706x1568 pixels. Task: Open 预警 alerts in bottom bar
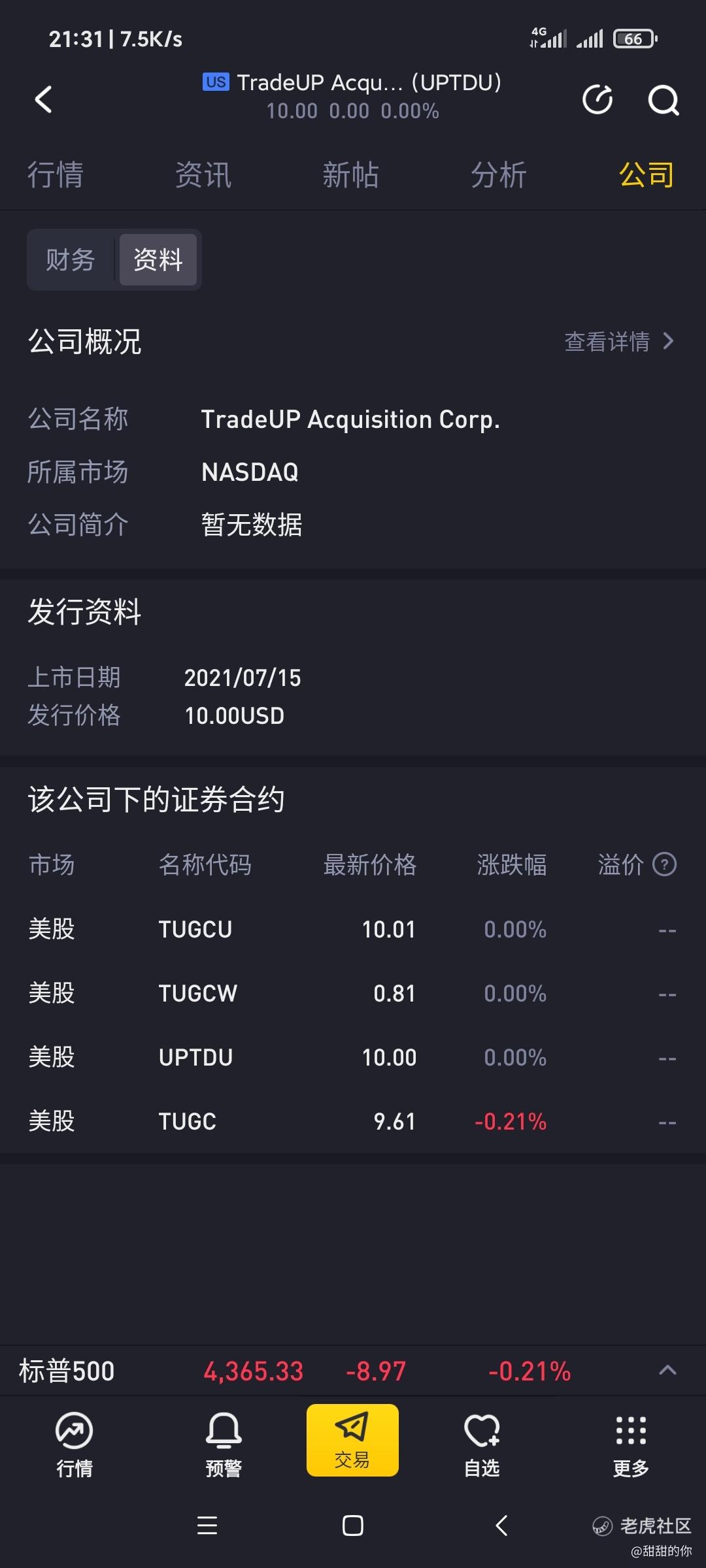pos(224,1445)
